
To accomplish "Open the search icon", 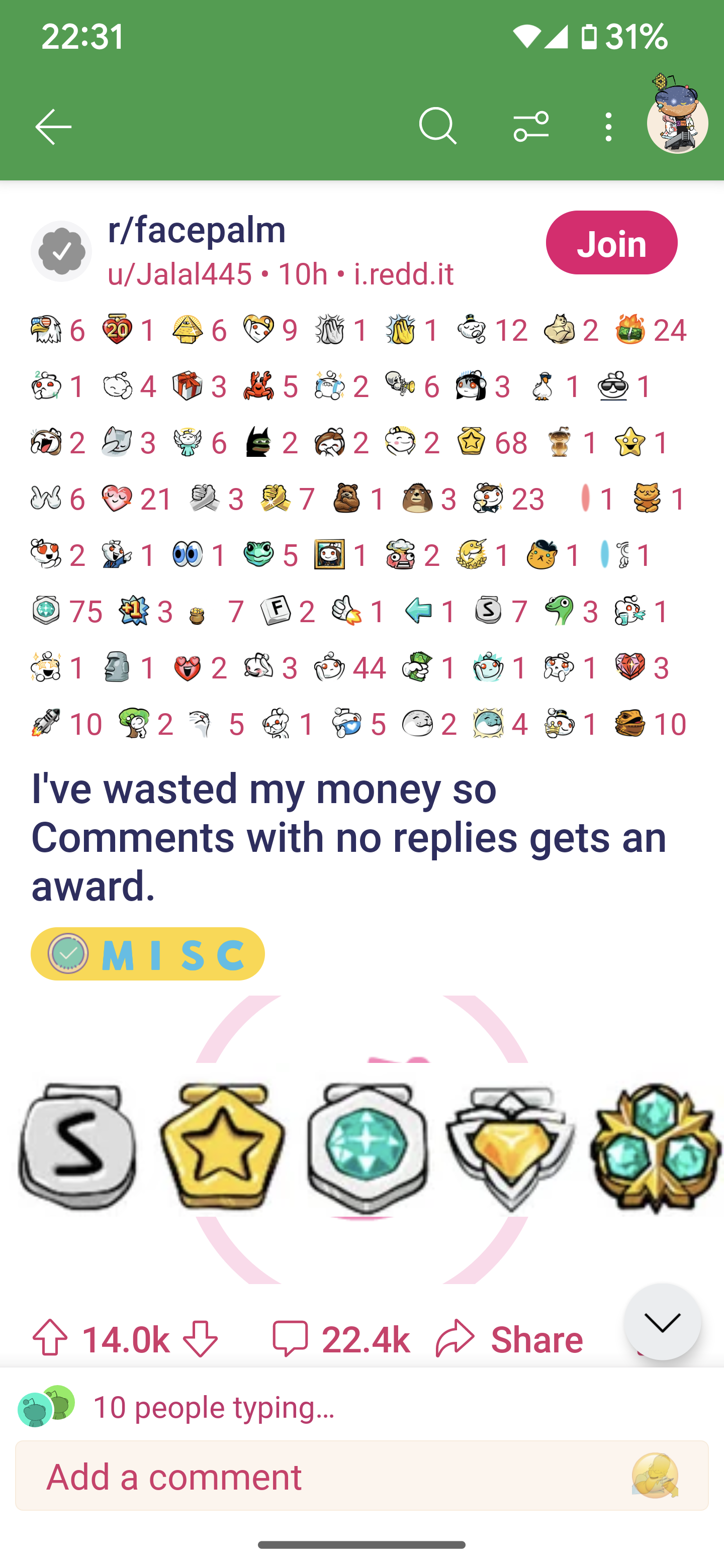I will coord(438,127).
